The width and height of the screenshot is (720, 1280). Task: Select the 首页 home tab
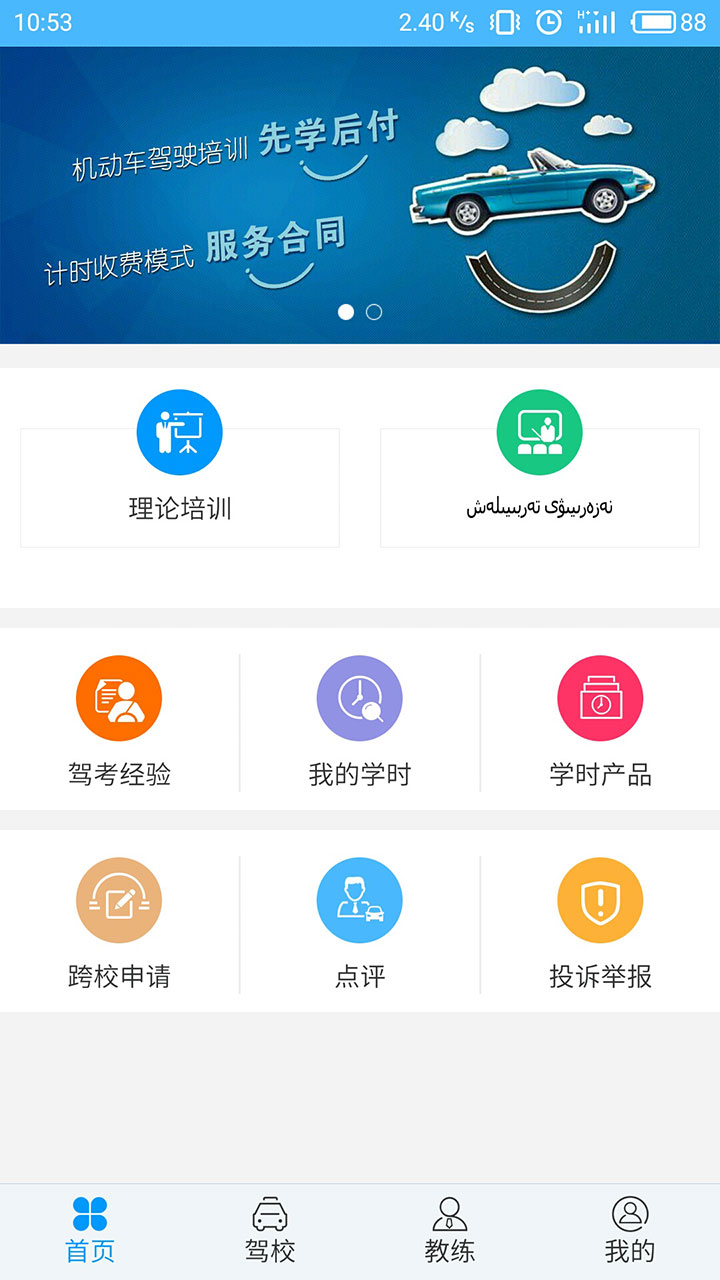[90, 1231]
